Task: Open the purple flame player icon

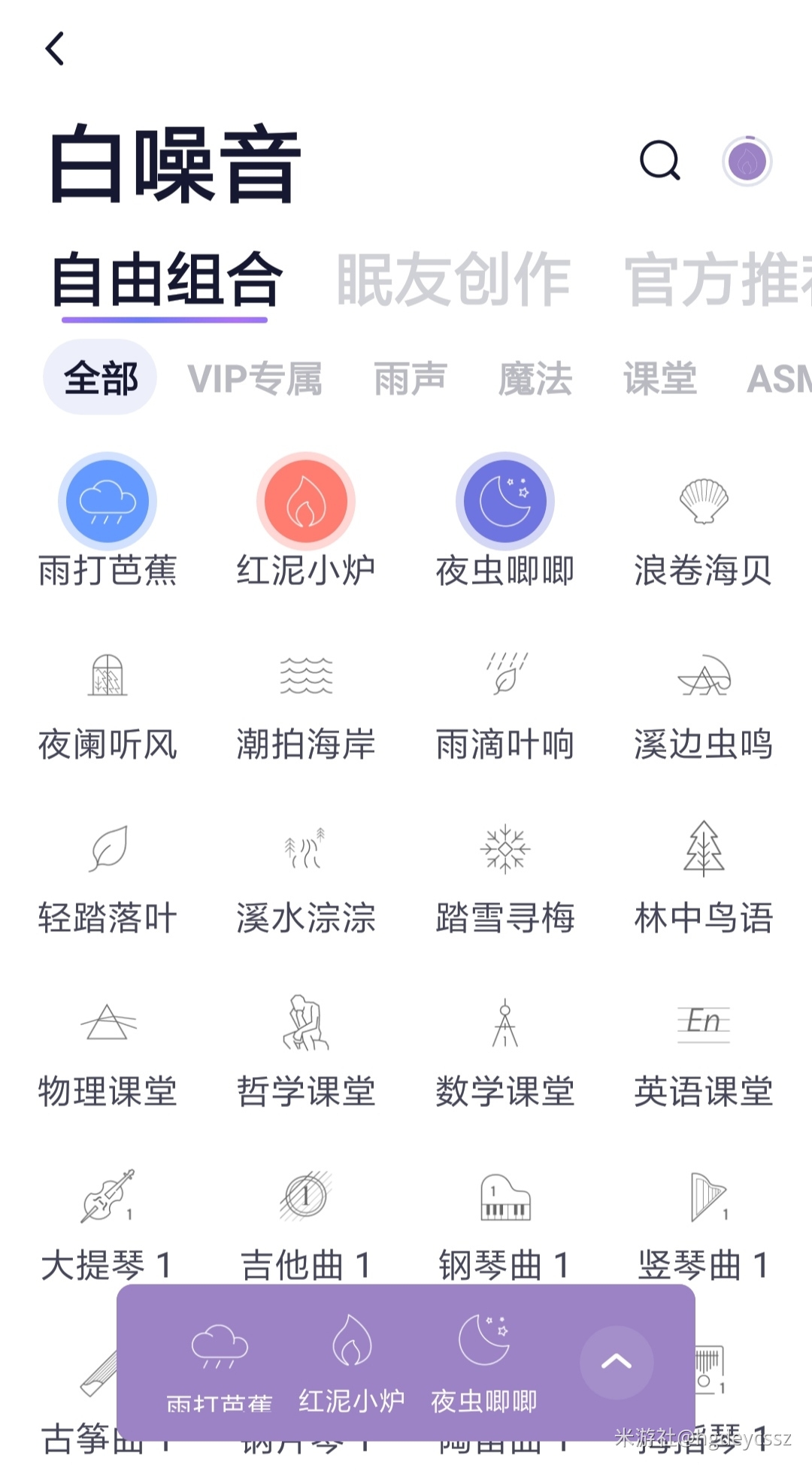Action: pyautogui.click(x=747, y=161)
